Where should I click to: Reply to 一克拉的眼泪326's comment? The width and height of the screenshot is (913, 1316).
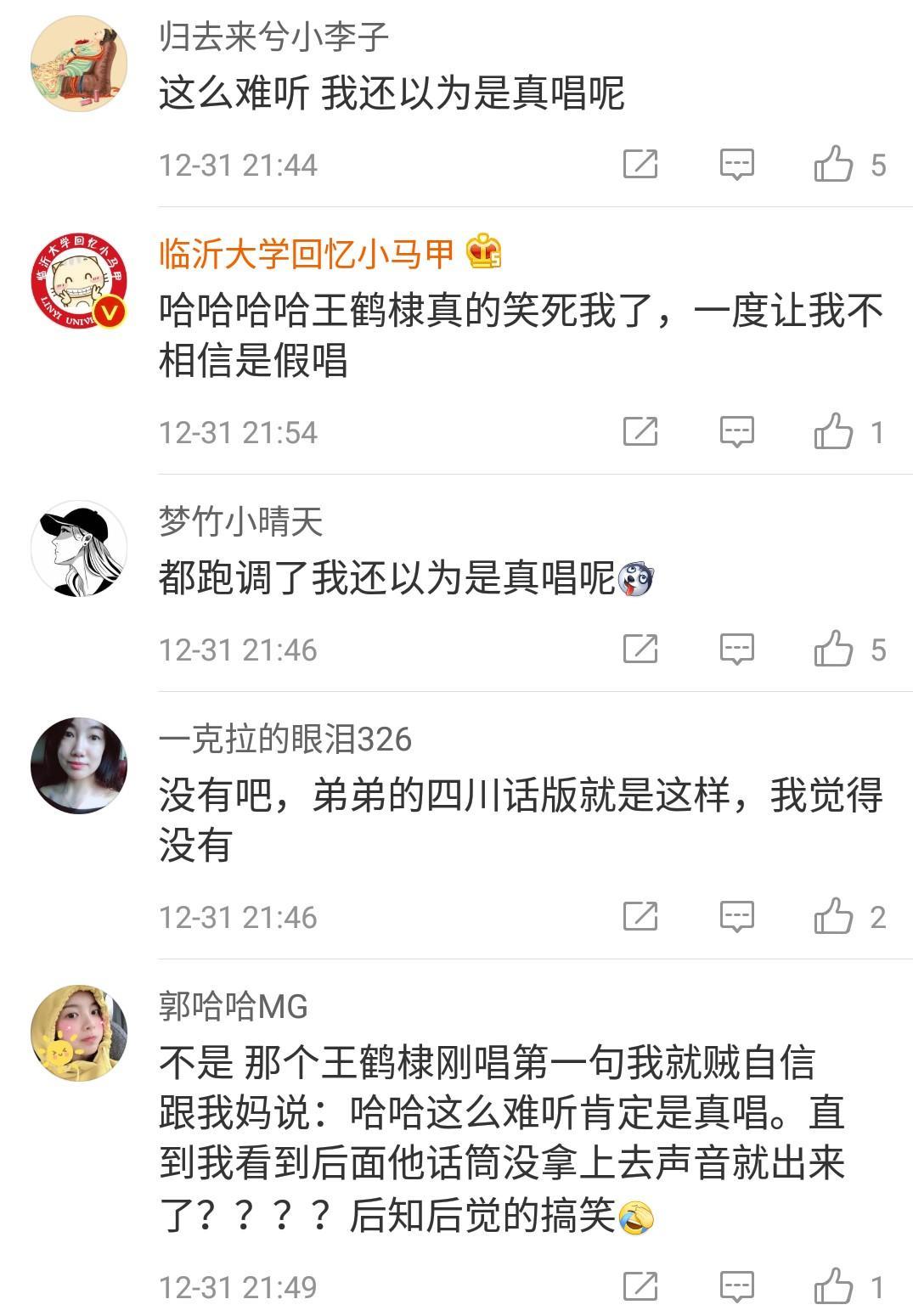(736, 917)
